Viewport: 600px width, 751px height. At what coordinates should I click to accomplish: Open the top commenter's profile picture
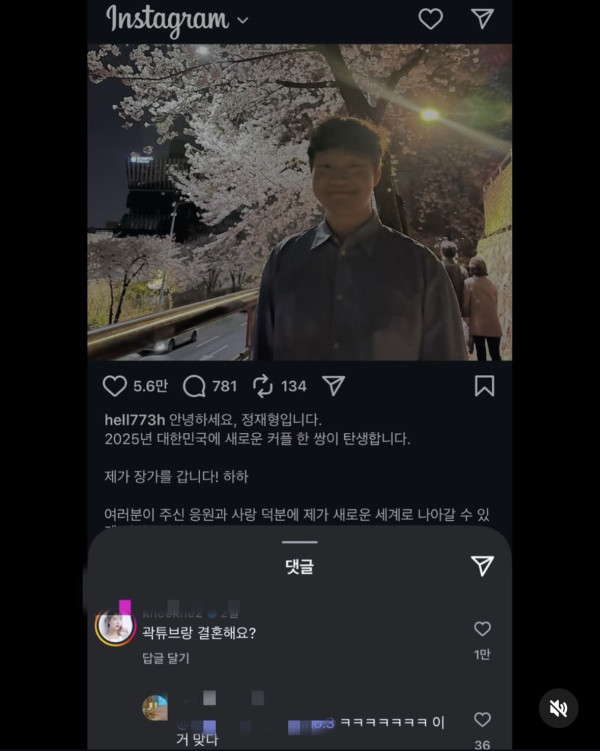(x=115, y=626)
